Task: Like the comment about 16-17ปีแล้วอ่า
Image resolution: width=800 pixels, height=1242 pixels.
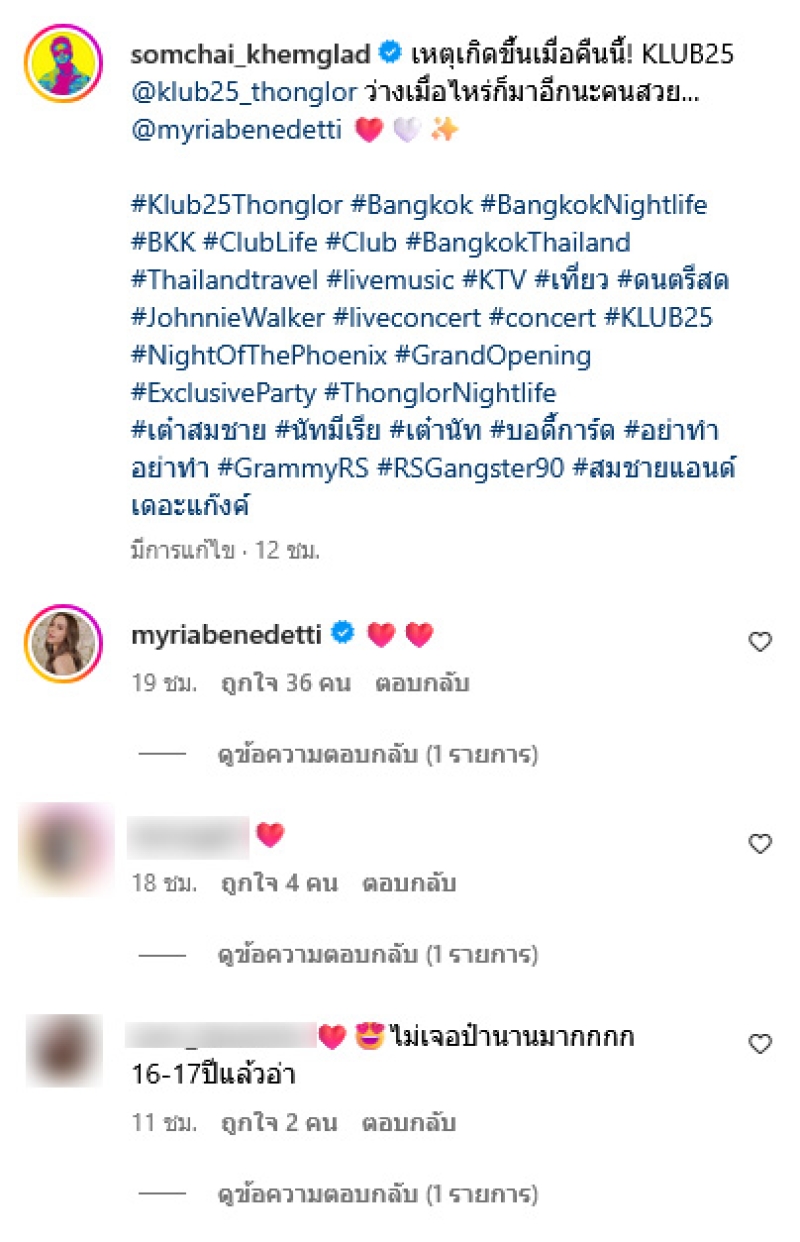Action: 760,1044
